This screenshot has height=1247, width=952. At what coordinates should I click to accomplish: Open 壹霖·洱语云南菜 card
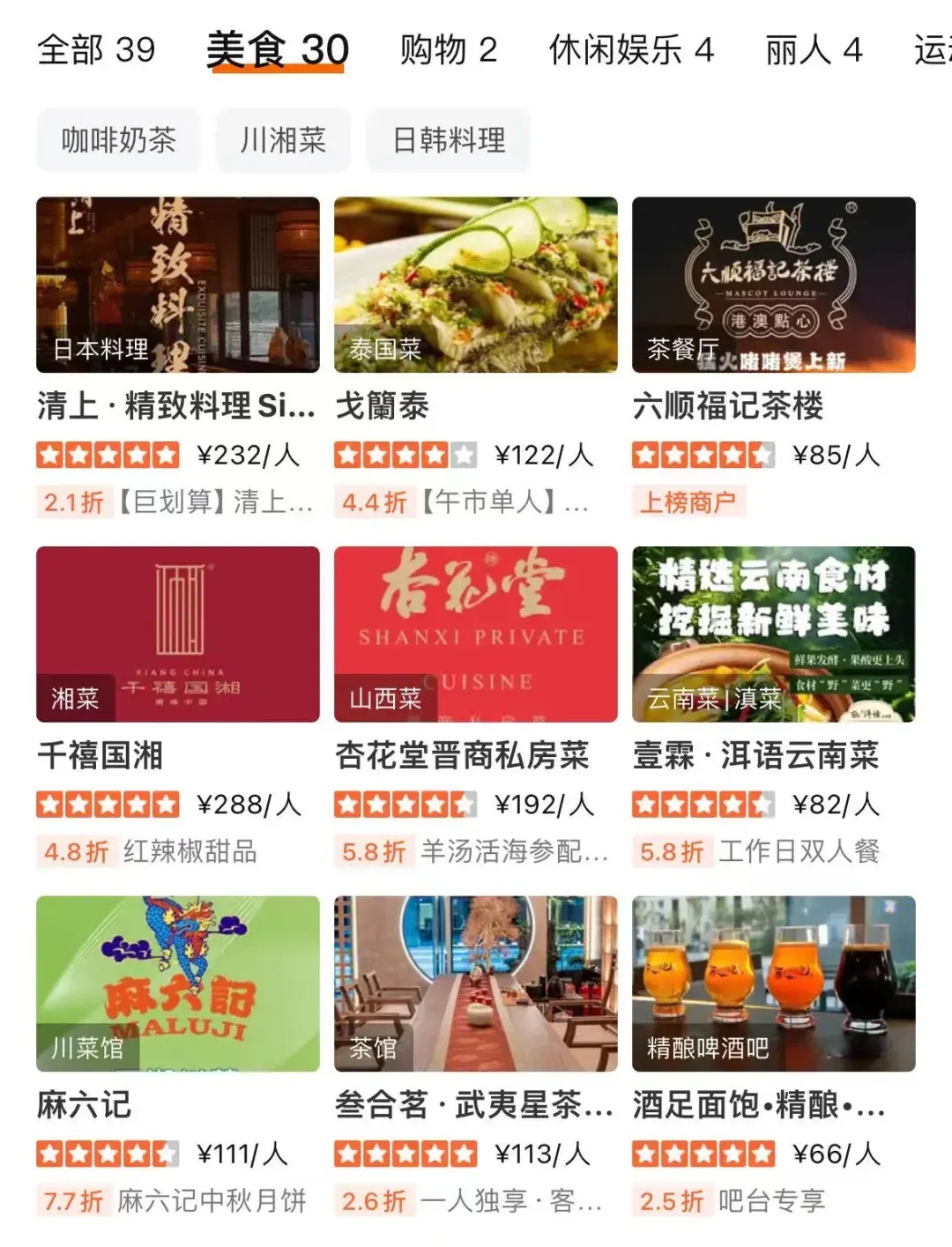tap(773, 635)
